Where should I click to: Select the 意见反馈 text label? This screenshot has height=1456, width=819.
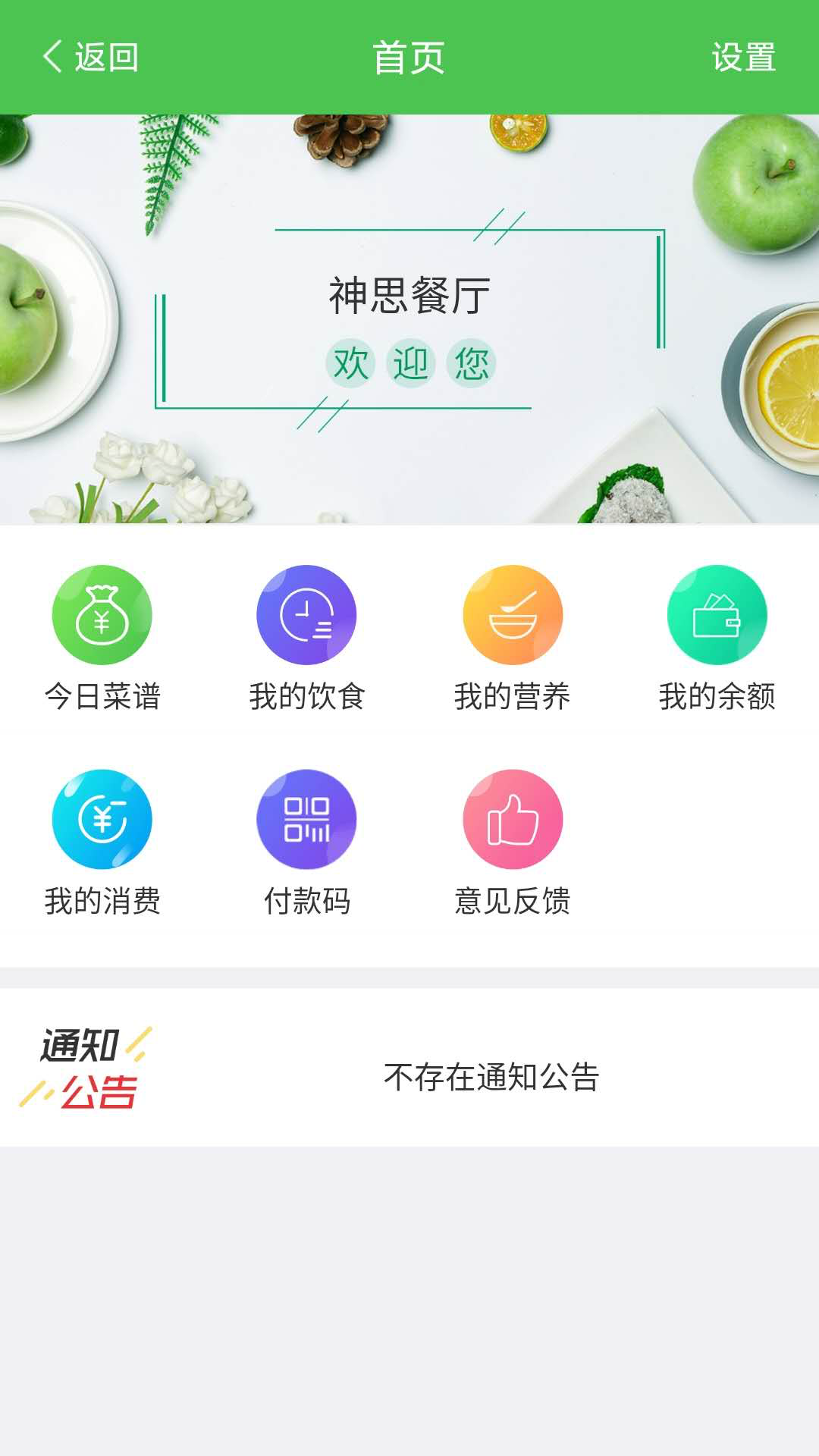tap(512, 902)
